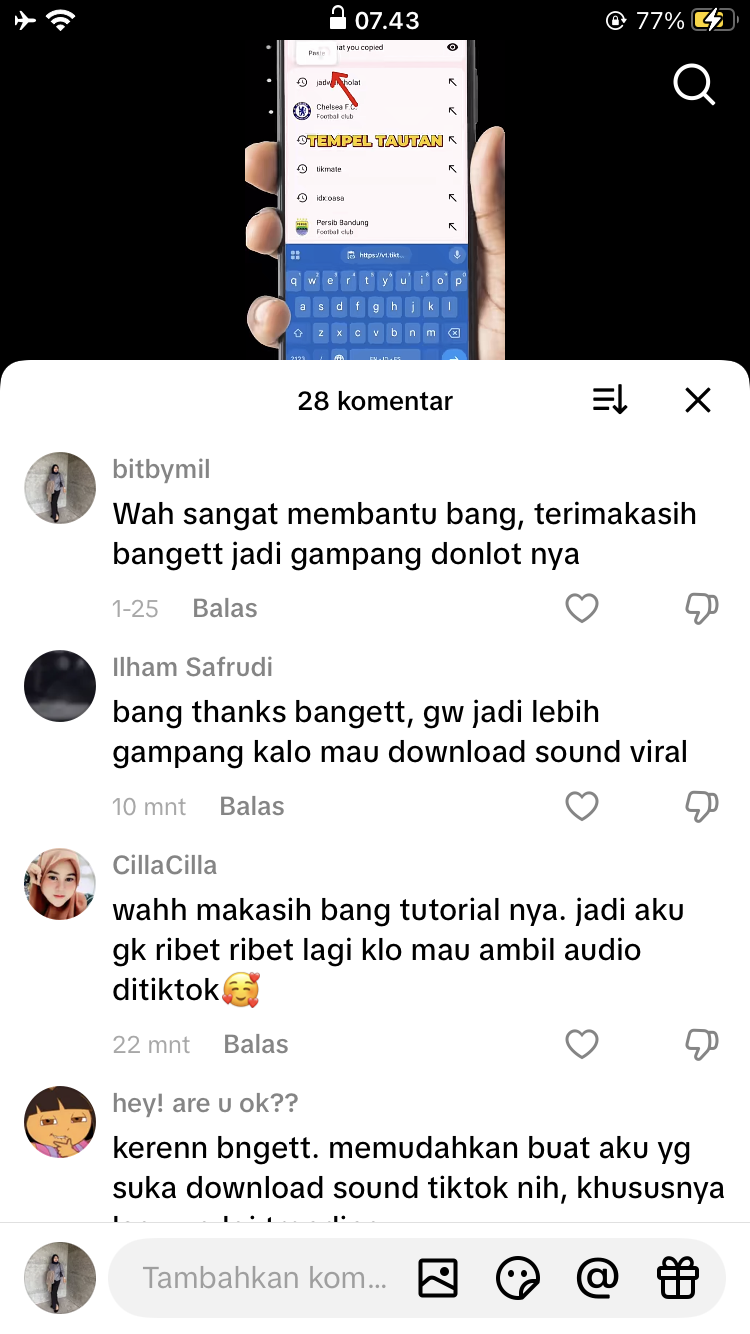View Ilham Safrudi's profile
The image size is (750, 1334).
click(60, 686)
